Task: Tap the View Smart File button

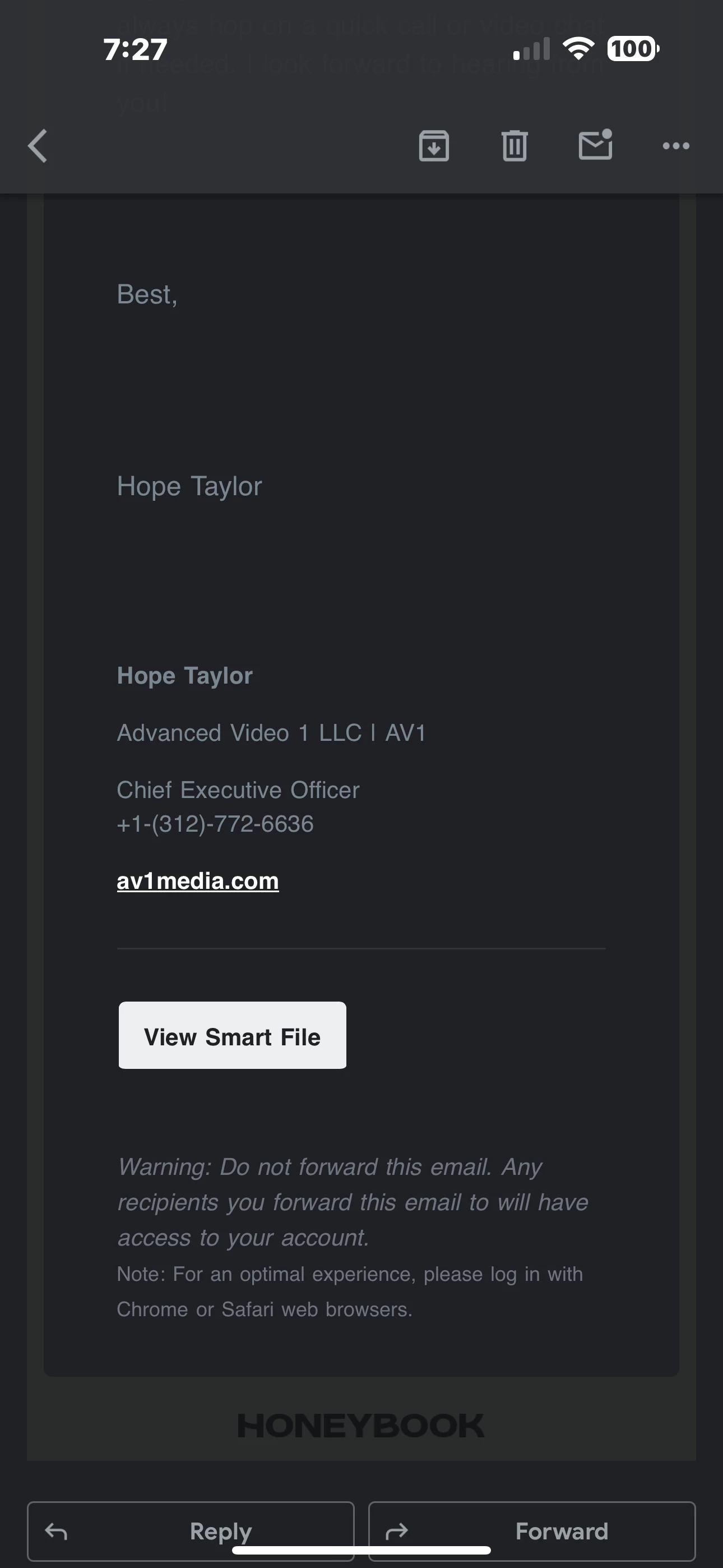Action: (232, 1035)
